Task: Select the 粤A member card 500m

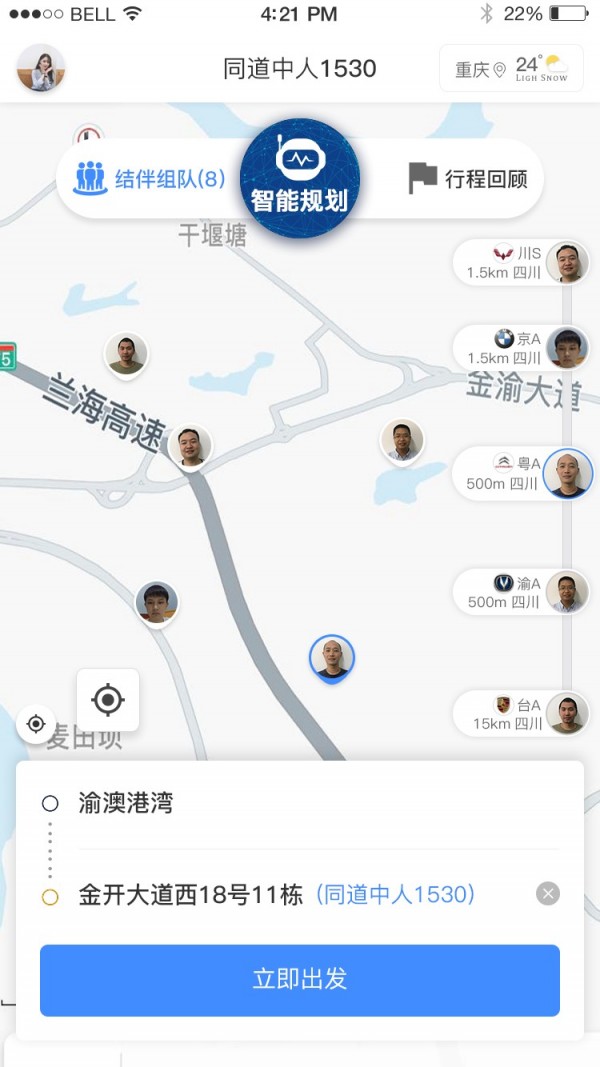Action: [520, 474]
